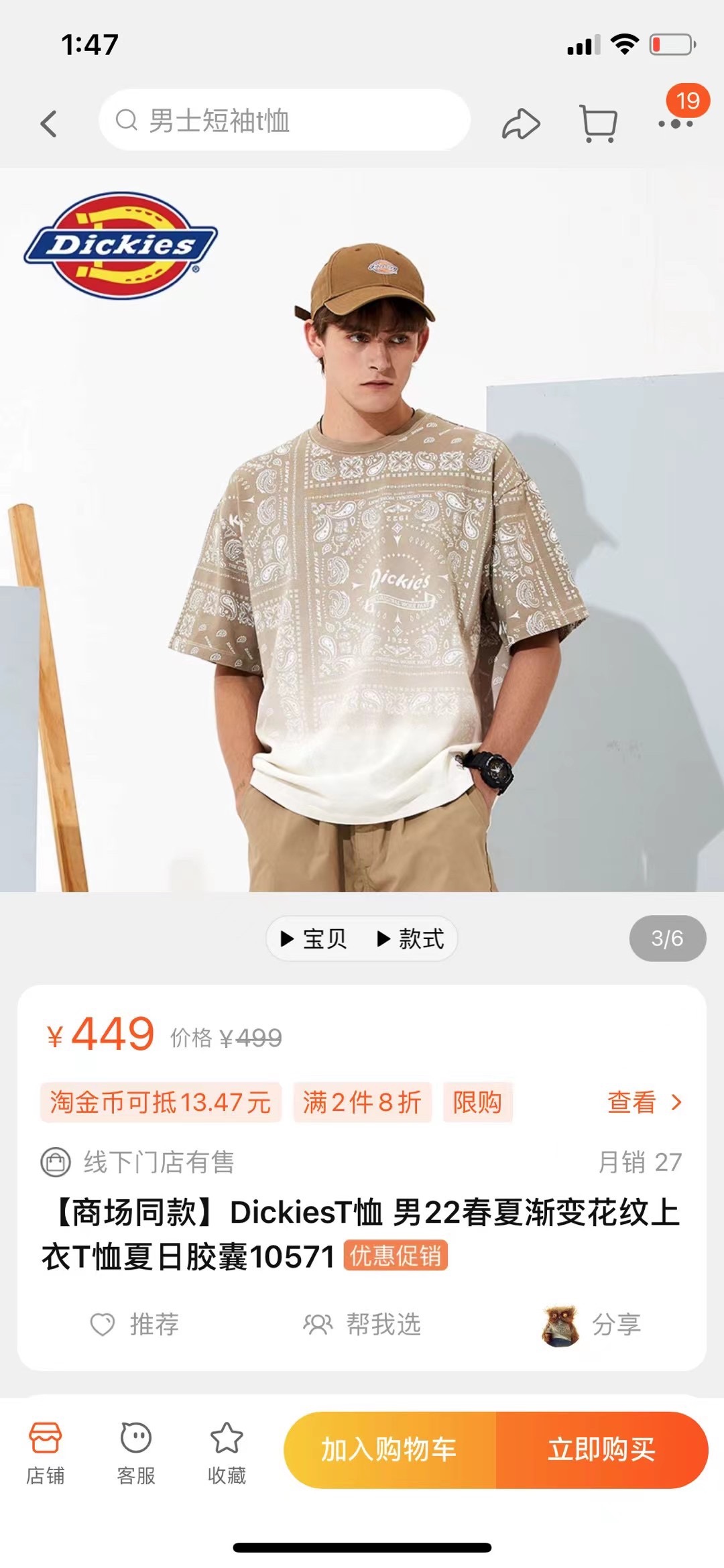Share product via top arrow icon
The width and height of the screenshot is (724, 1568).
point(521,123)
